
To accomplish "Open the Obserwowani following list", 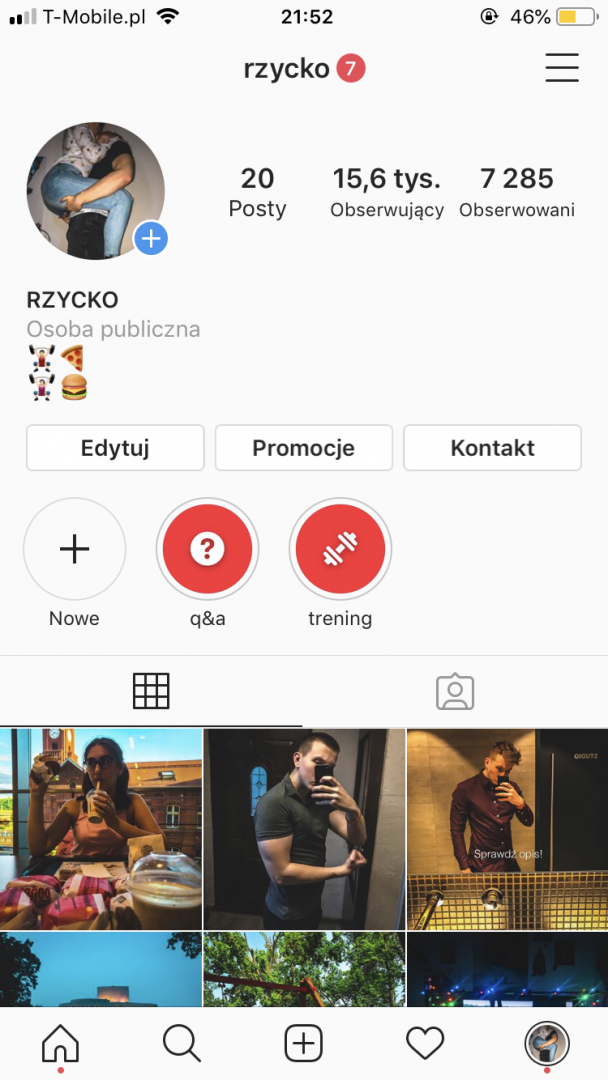I will click(517, 192).
